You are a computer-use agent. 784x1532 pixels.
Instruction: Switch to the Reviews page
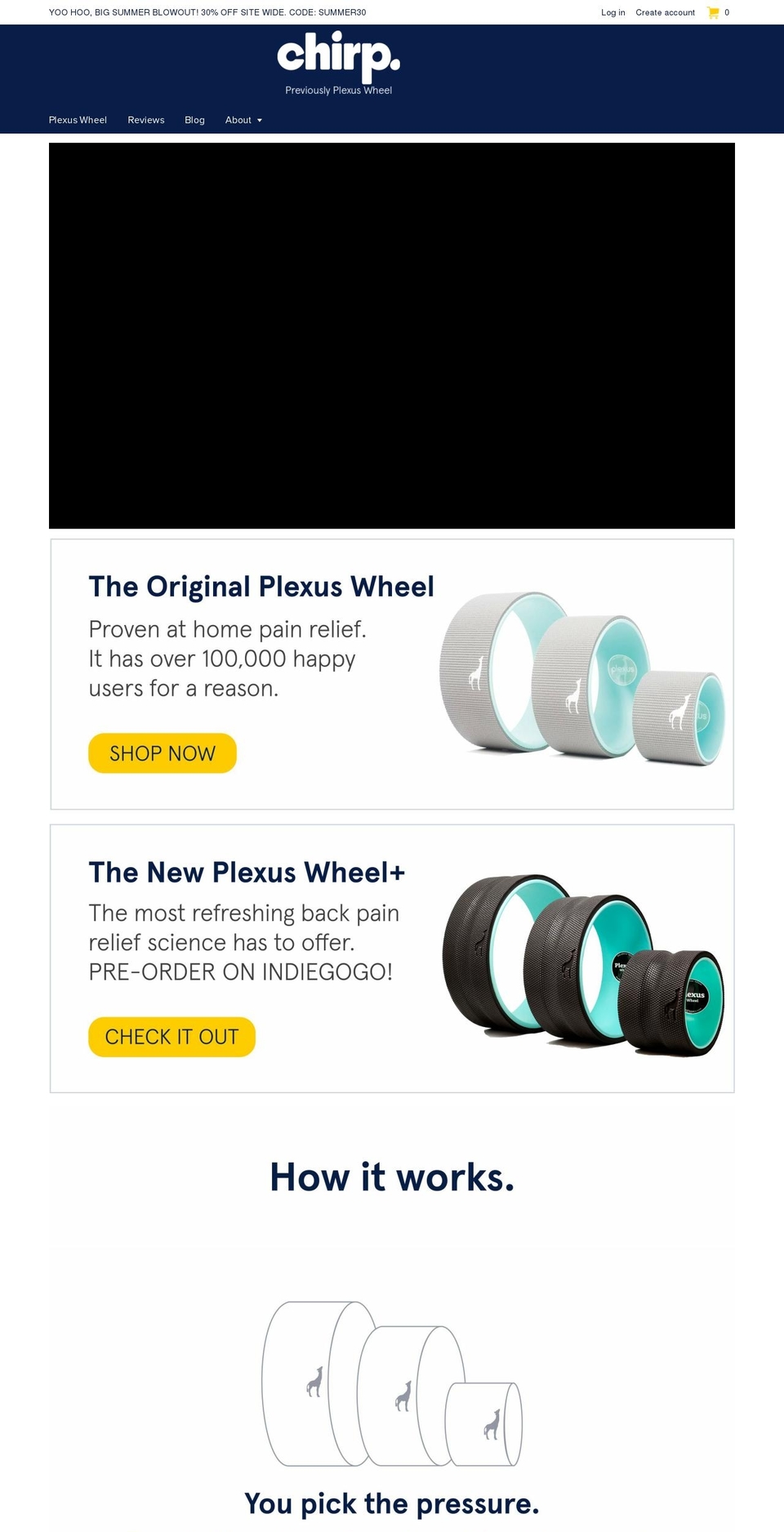[145, 120]
